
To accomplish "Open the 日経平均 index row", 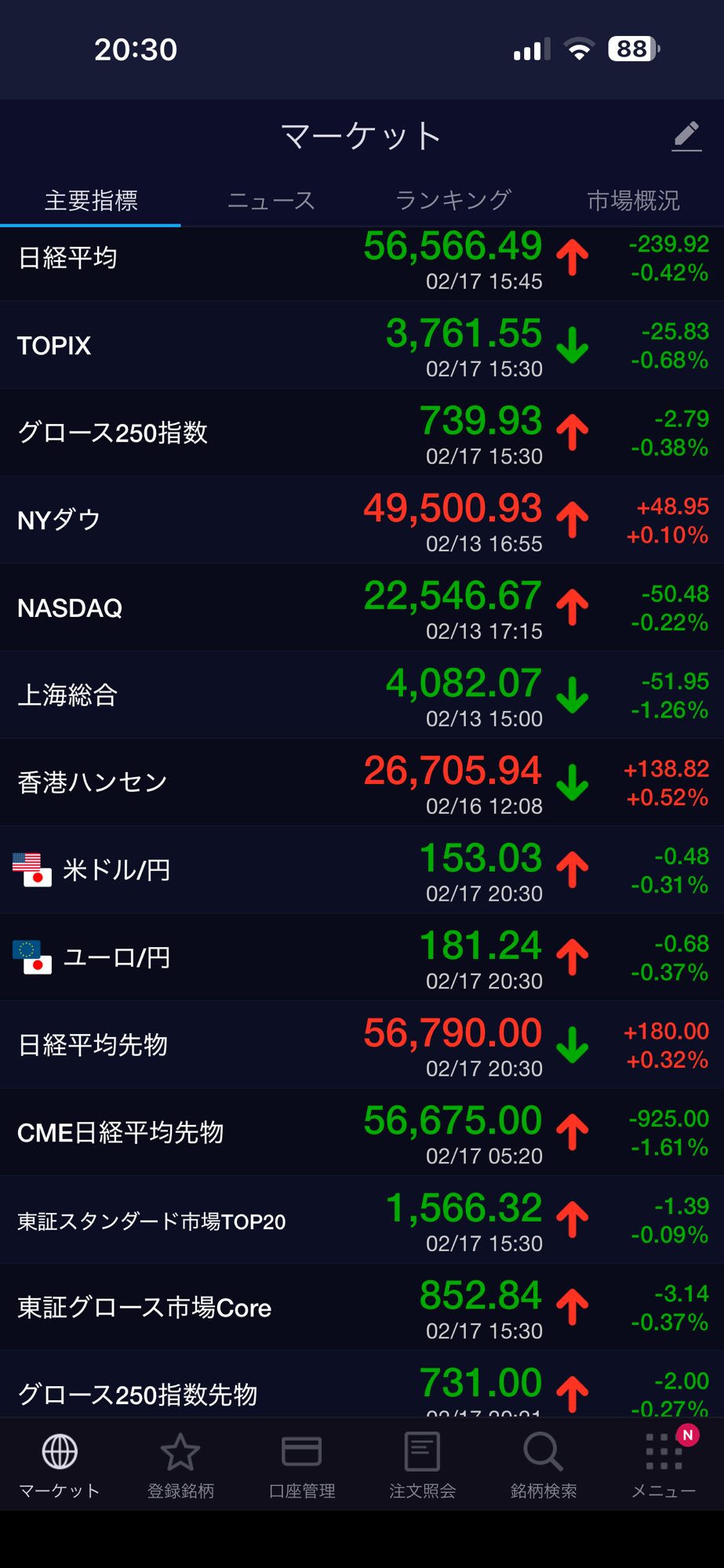I will [x=361, y=260].
